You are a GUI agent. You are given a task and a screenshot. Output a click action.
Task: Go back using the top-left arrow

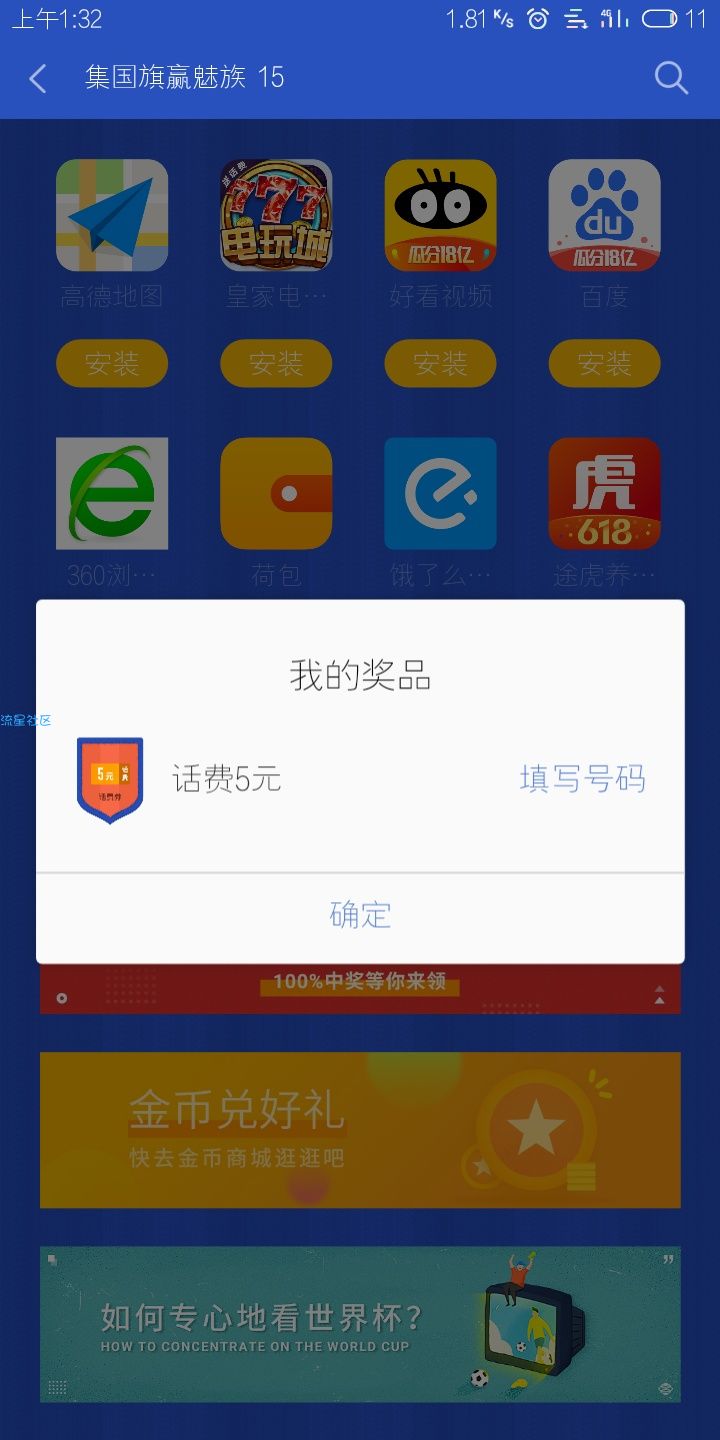[x=38, y=78]
